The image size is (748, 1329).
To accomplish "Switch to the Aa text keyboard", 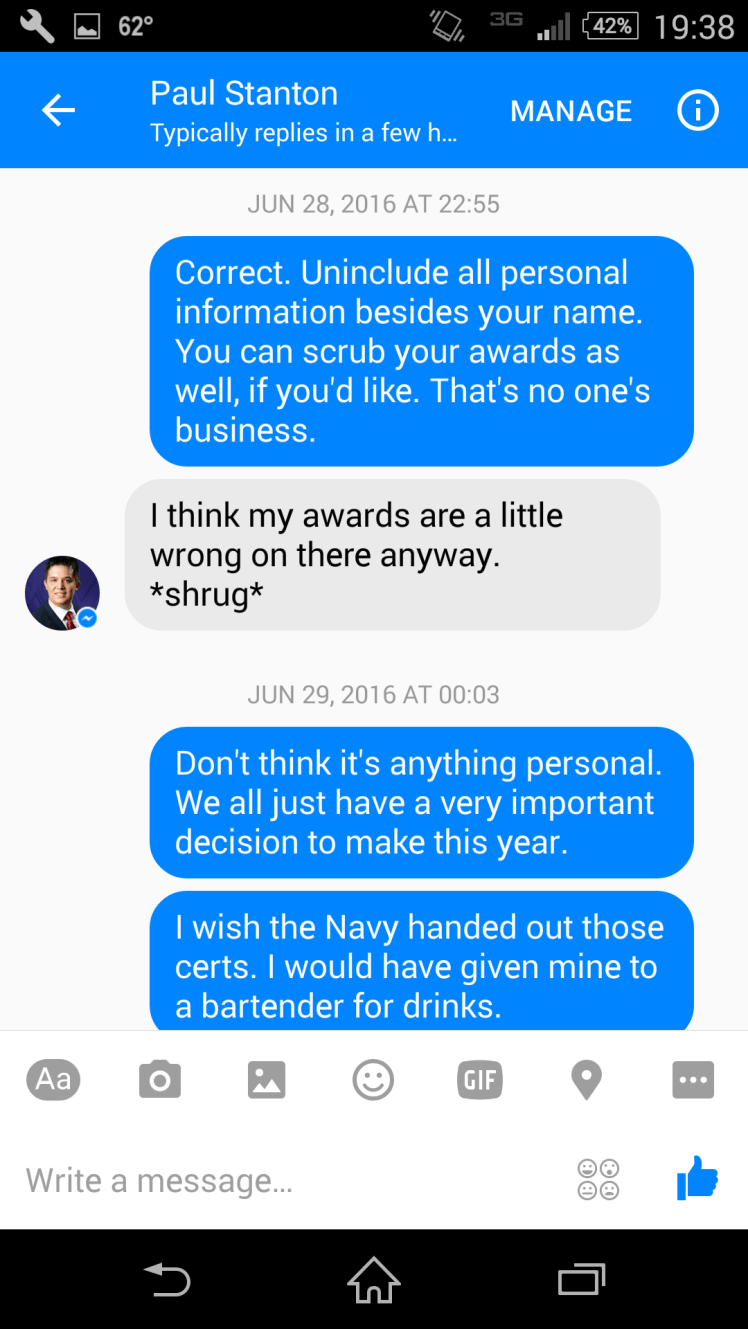I will (54, 1080).
